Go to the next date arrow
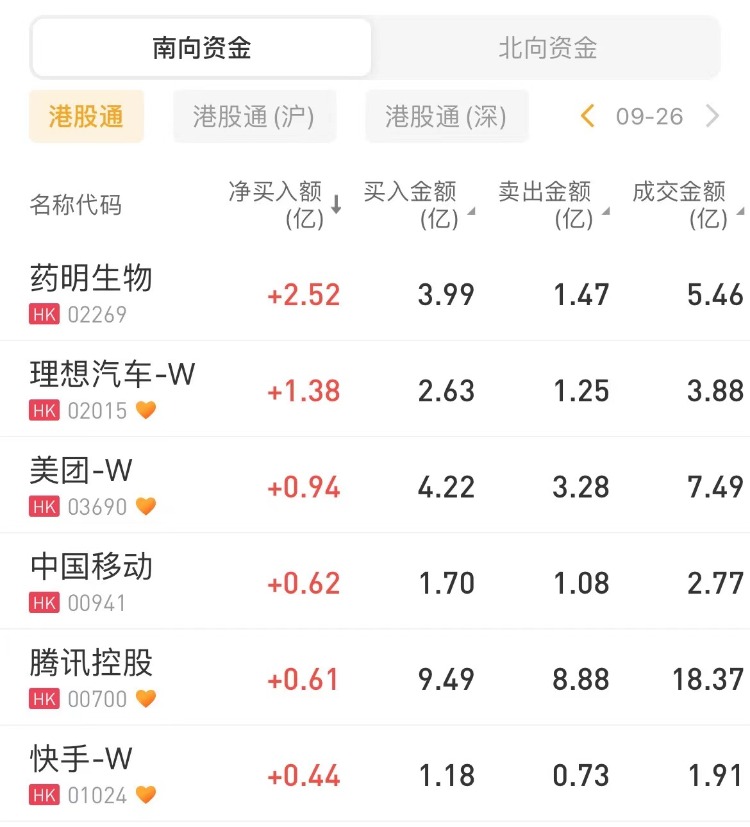Image resolution: width=750 pixels, height=827 pixels. tap(713, 117)
